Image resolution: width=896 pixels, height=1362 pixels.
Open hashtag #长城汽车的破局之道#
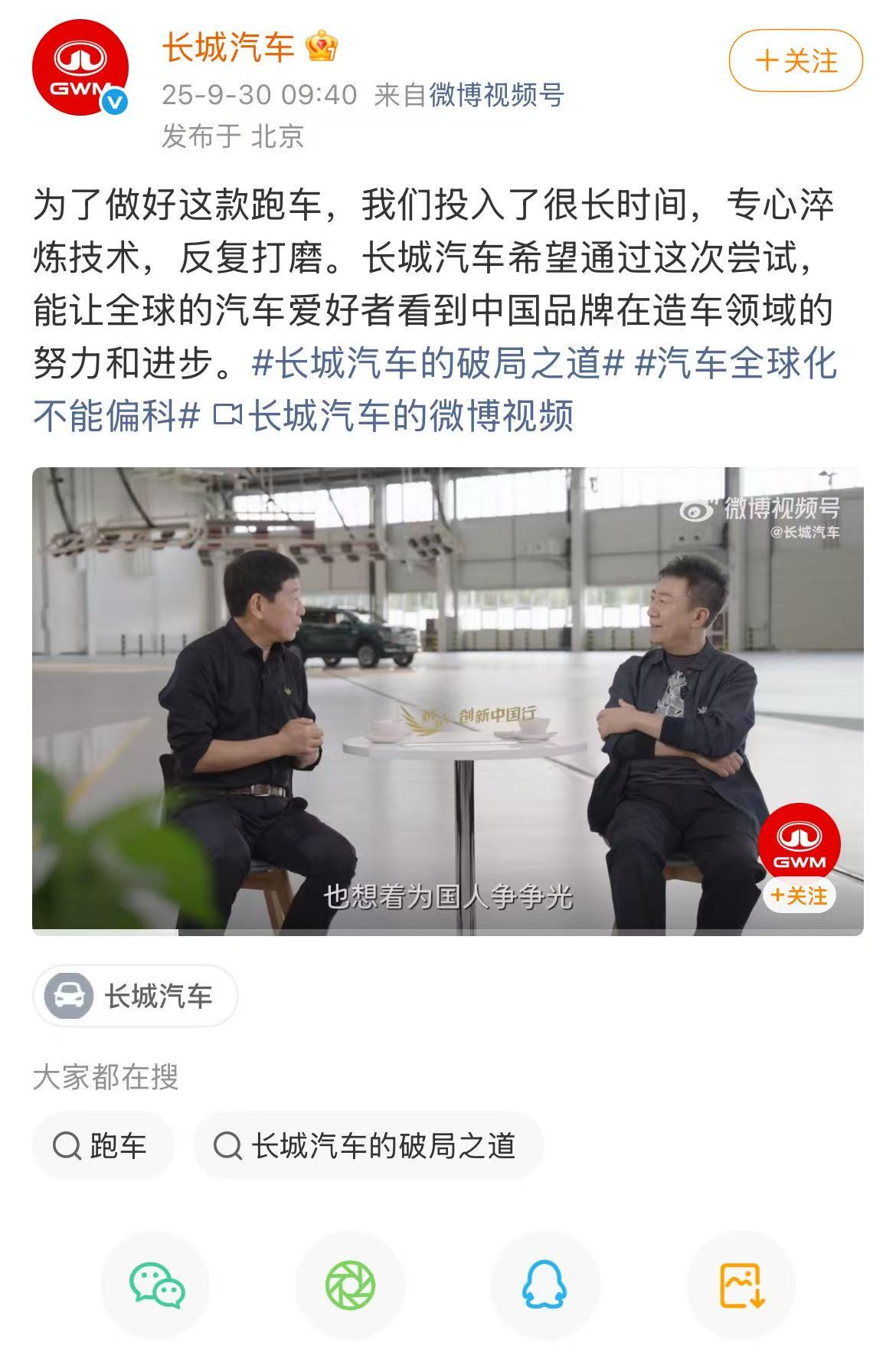coord(437,363)
